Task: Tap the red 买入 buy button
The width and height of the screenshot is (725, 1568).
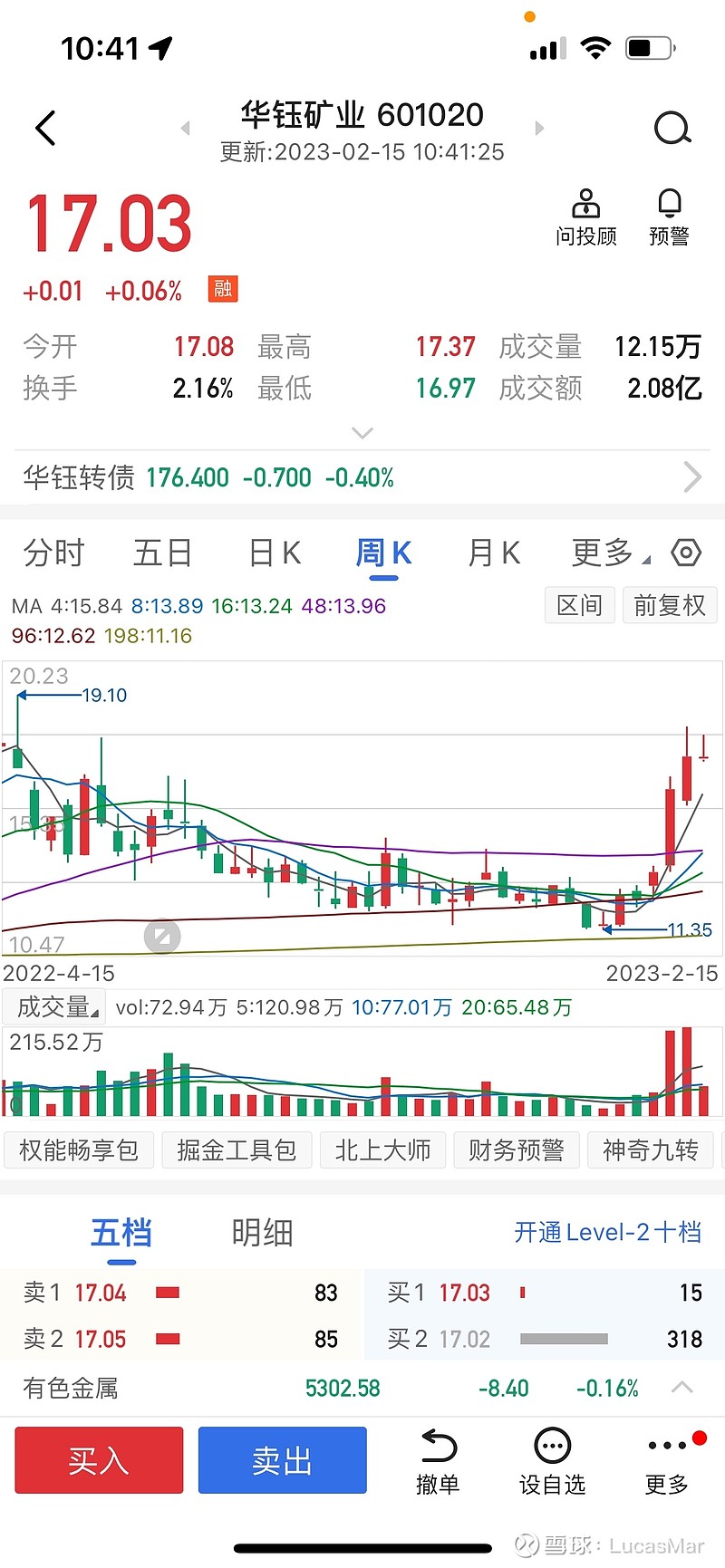Action: pyautogui.click(x=99, y=1460)
